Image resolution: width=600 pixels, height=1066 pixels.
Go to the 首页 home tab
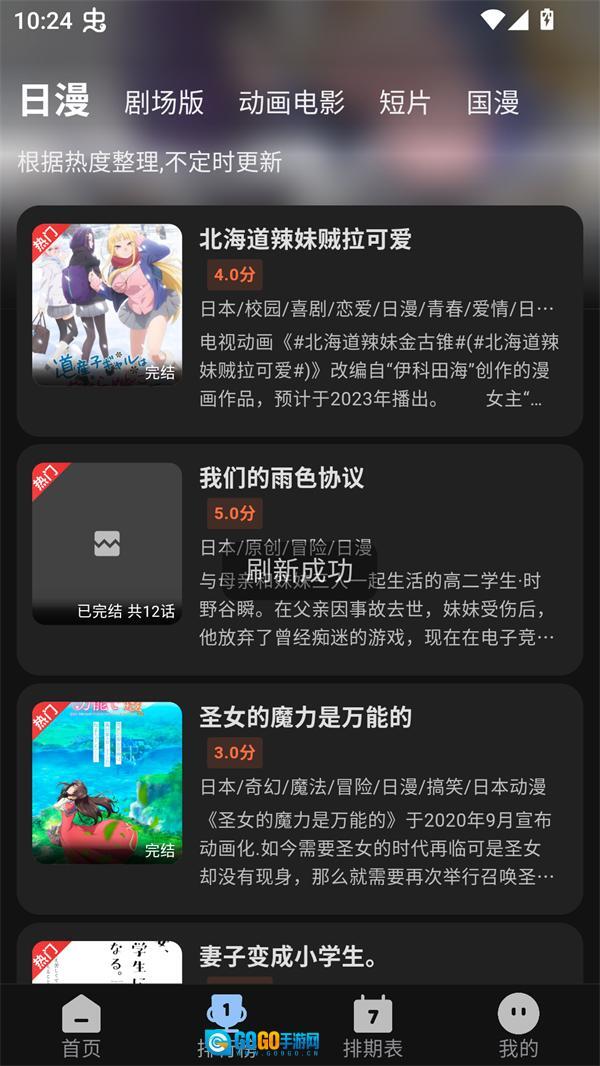(x=81, y=1026)
